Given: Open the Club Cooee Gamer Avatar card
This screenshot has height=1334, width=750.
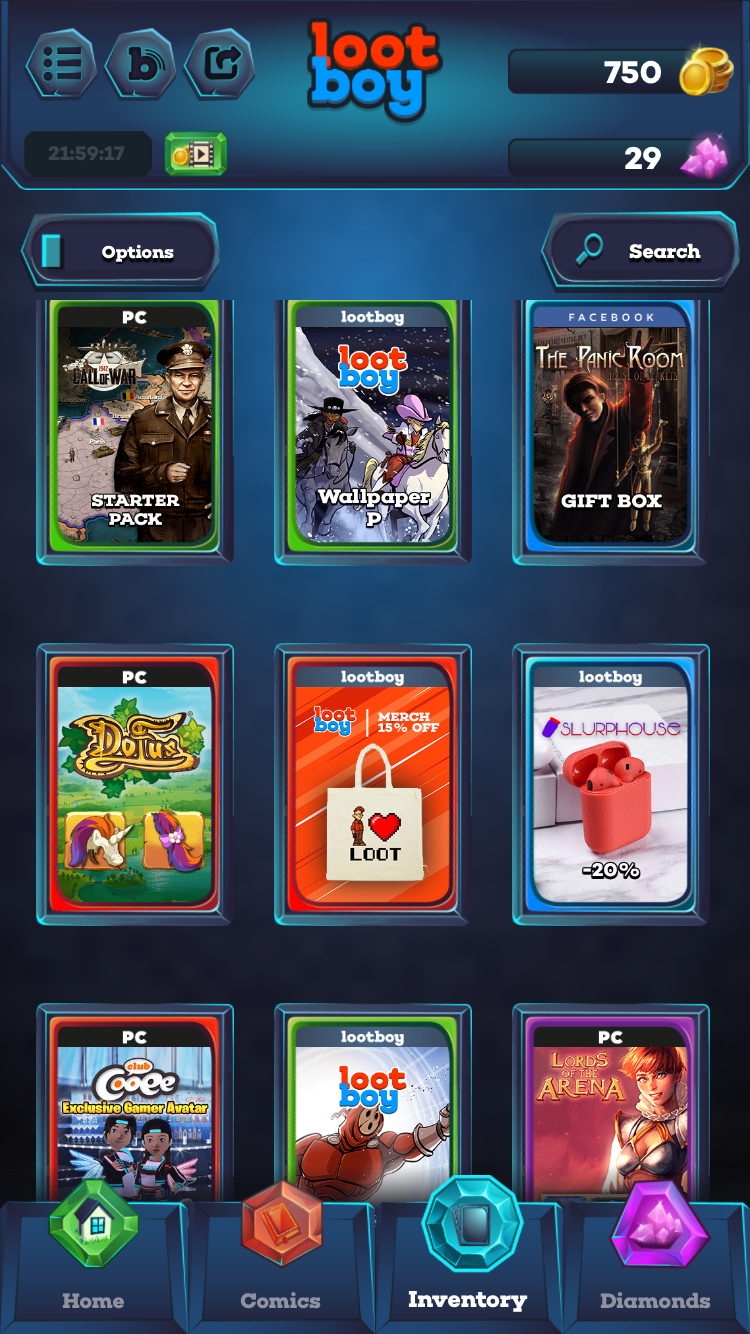Looking at the screenshot, I should point(135,1102).
